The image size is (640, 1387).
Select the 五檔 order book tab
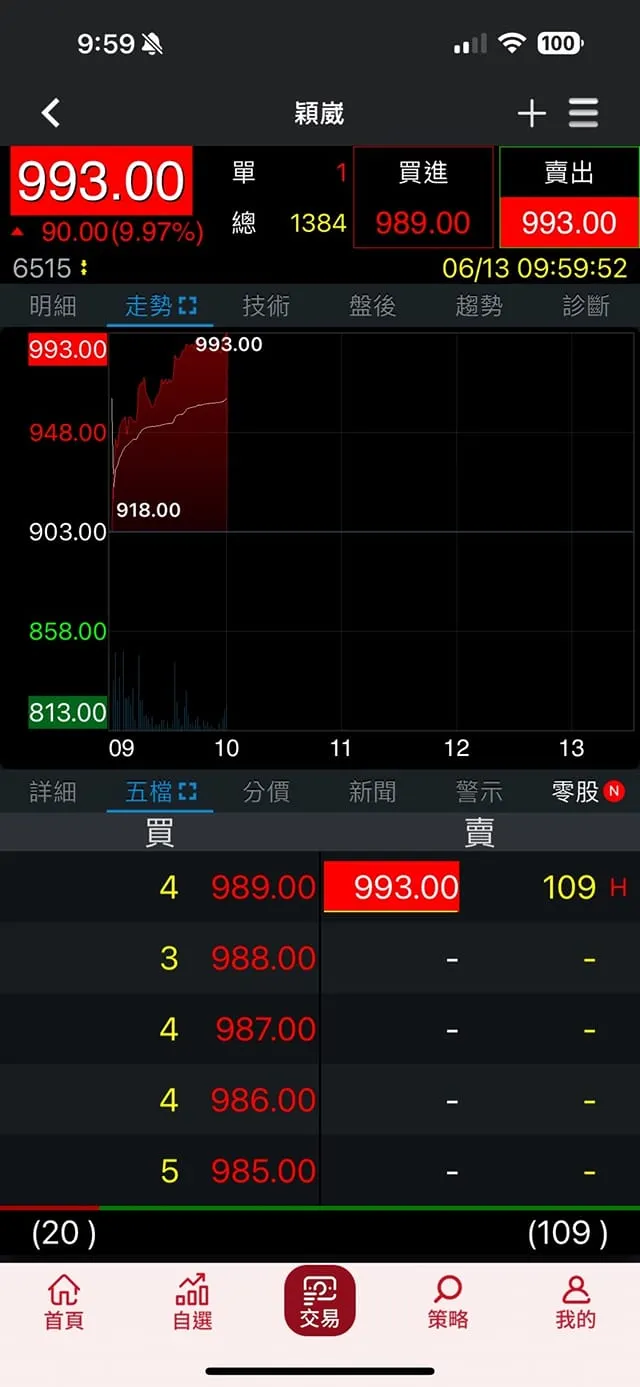click(x=160, y=792)
